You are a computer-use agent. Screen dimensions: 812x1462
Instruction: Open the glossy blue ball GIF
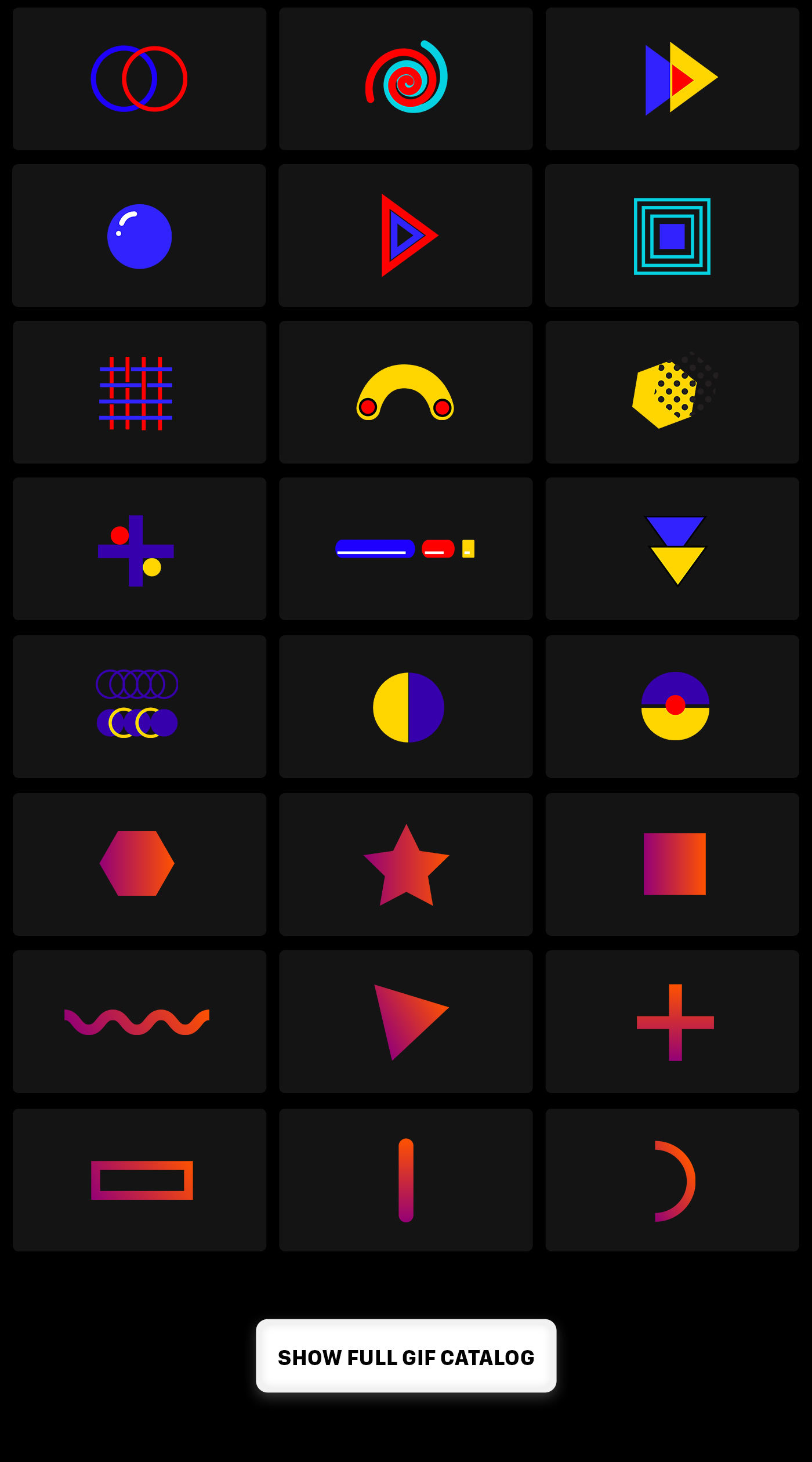(139, 236)
